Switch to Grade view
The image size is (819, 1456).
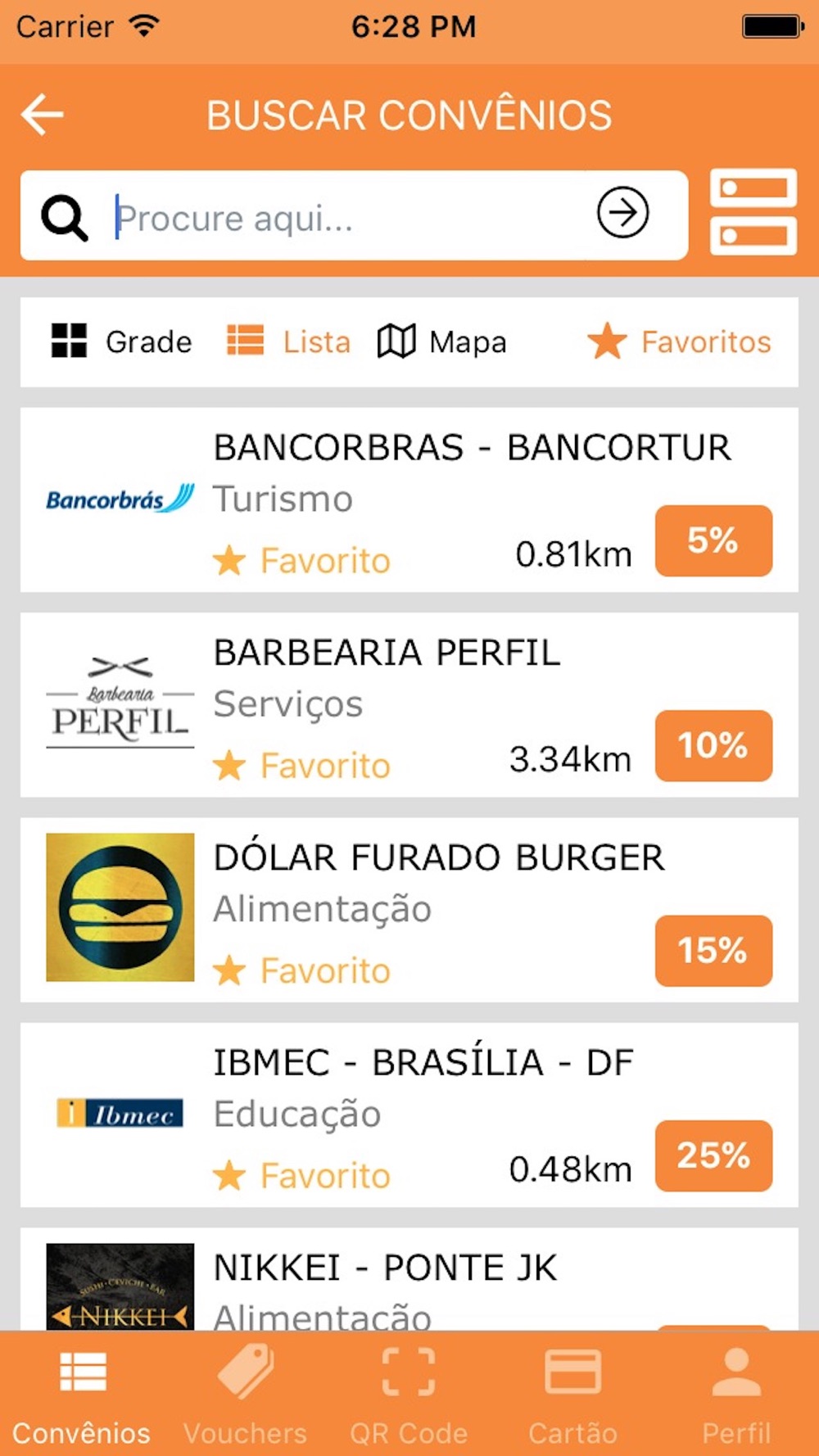click(x=121, y=341)
